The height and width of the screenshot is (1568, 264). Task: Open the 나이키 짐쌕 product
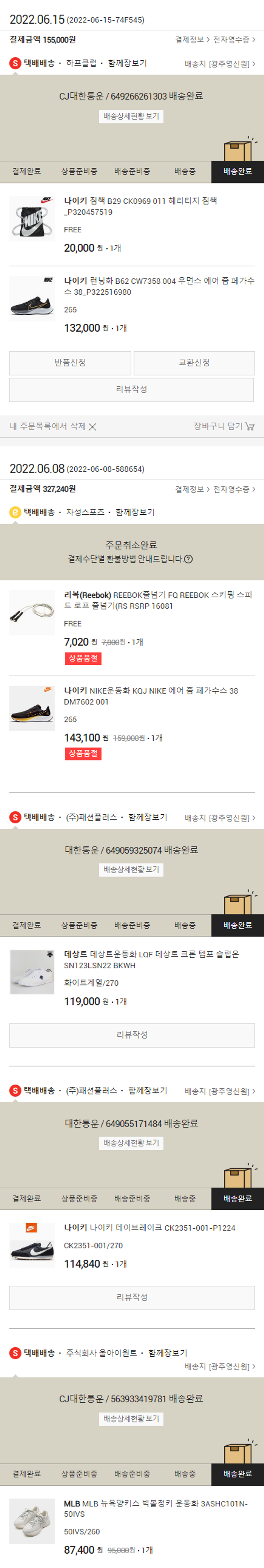(x=140, y=206)
